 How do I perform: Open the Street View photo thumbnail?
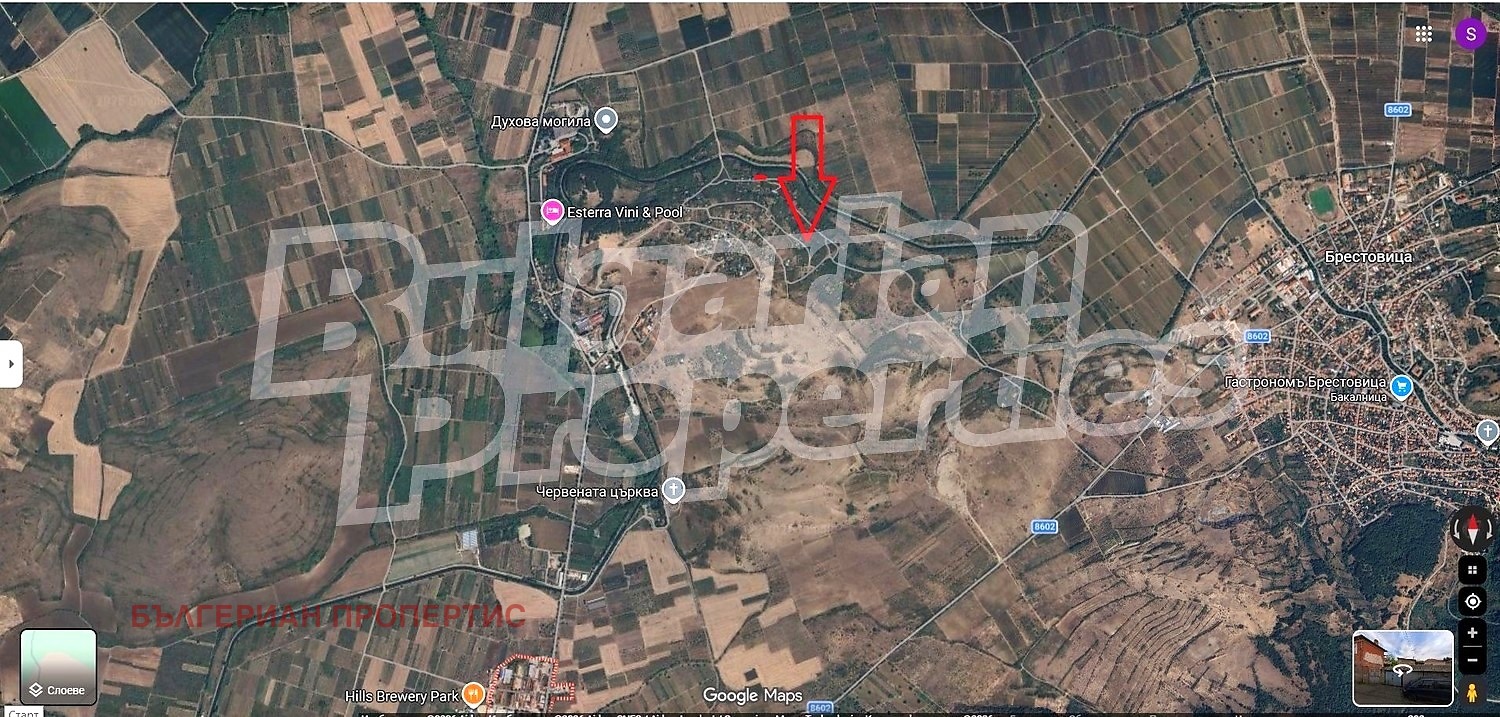click(1402, 668)
